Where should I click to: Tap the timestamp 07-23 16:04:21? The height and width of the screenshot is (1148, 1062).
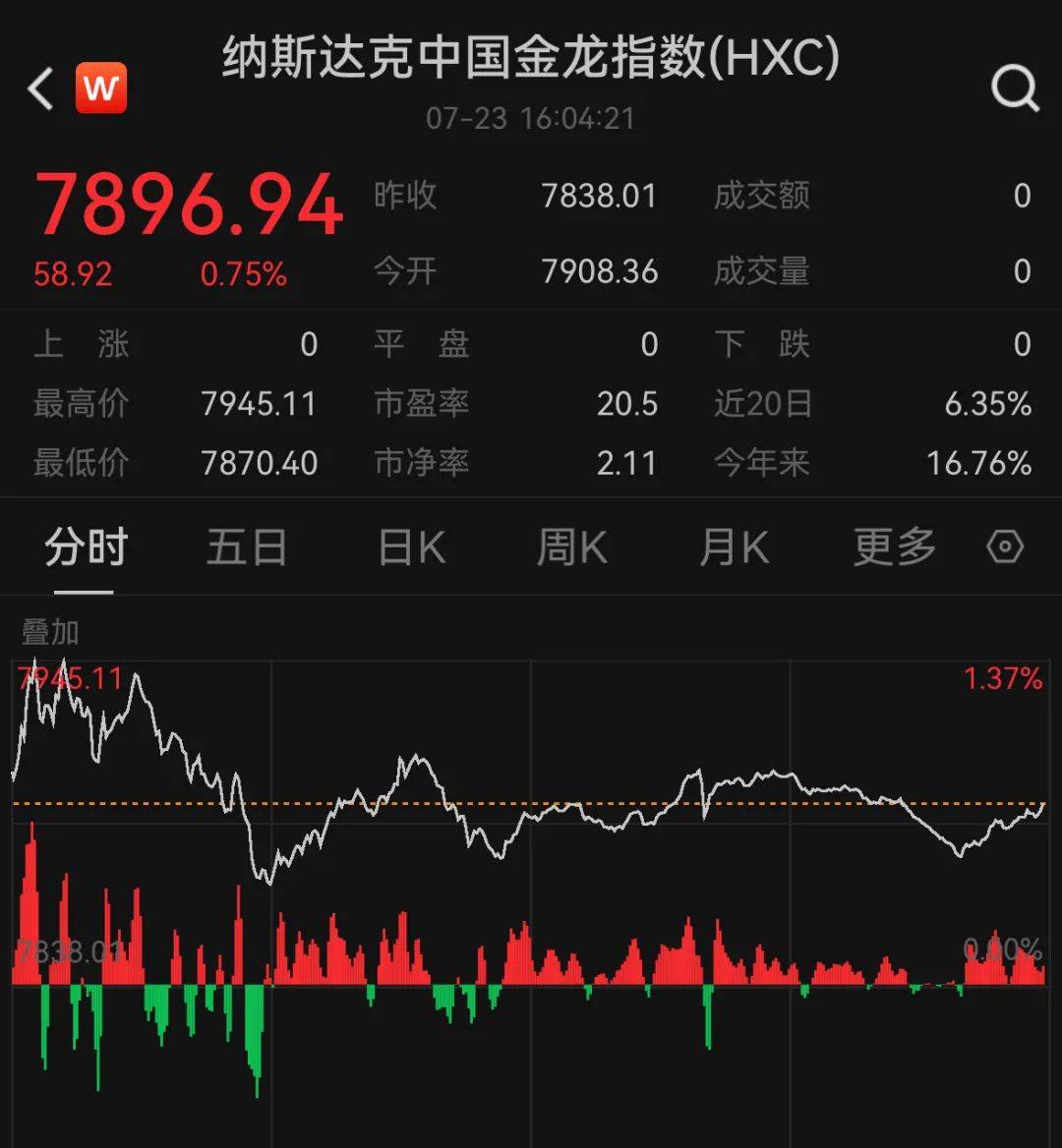click(x=531, y=118)
